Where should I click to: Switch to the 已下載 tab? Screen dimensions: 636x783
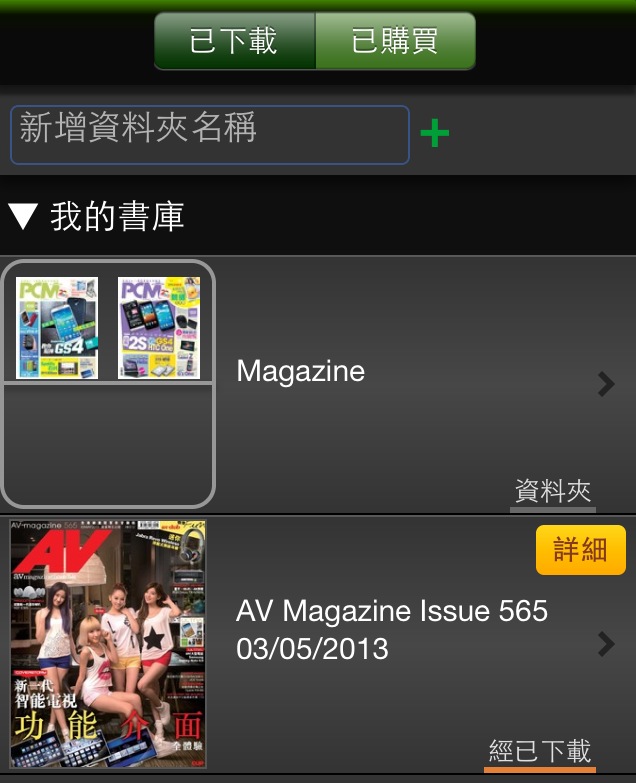235,42
